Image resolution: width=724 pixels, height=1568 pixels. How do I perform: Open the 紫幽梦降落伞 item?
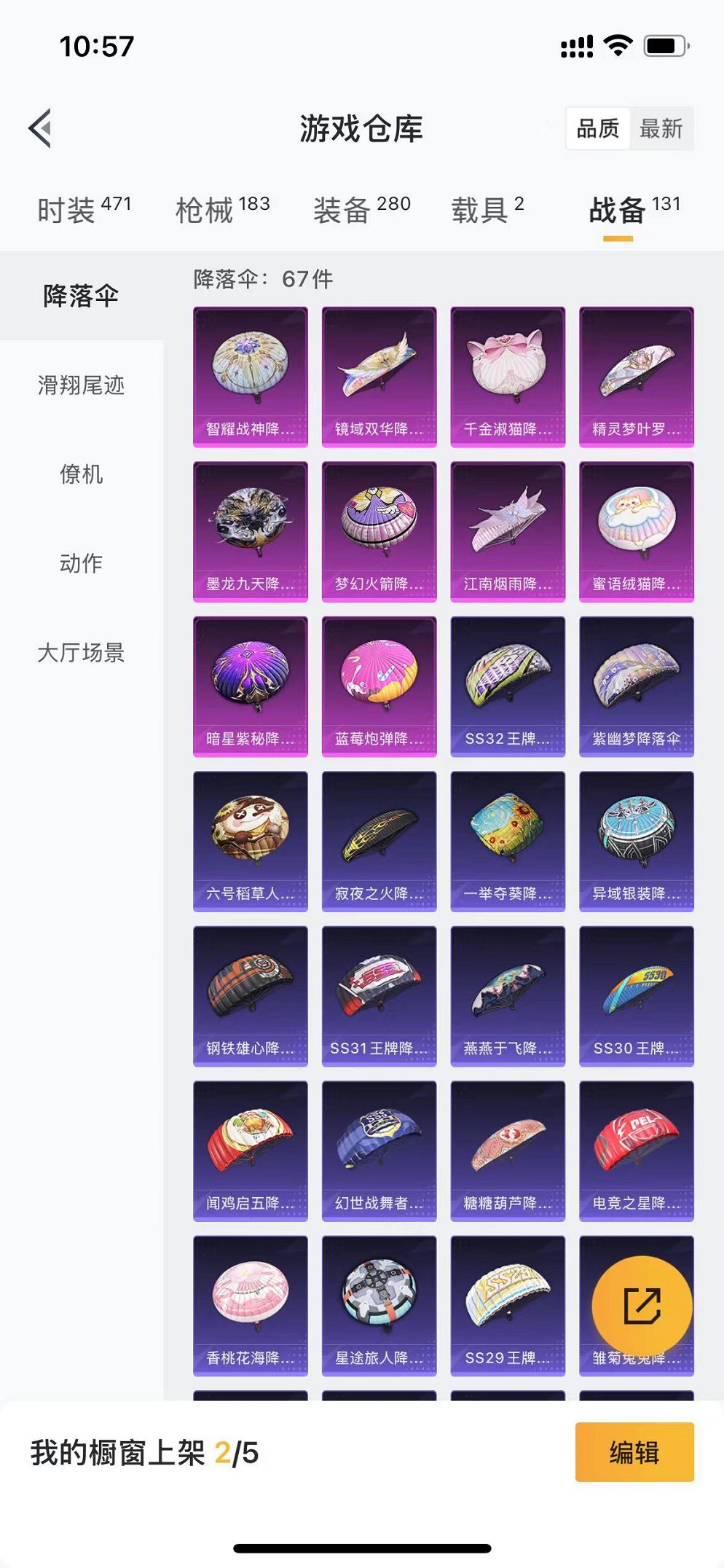(x=636, y=686)
